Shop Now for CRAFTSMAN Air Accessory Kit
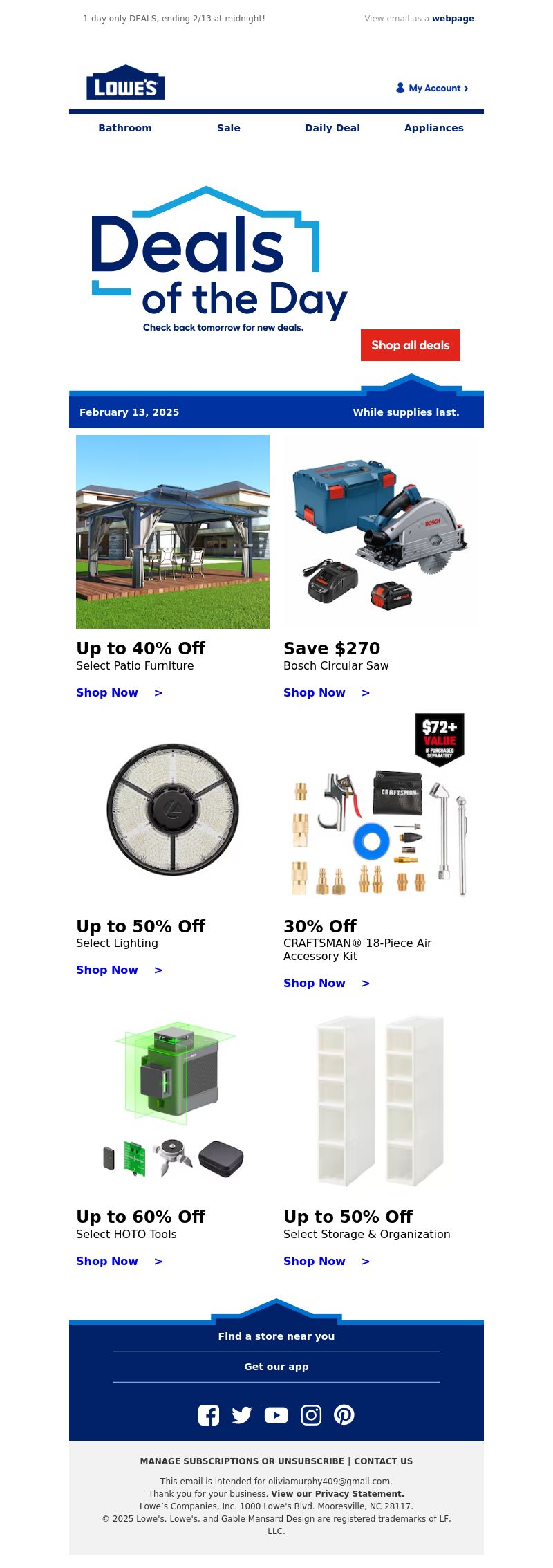Screen dimensions: 553x1568 tap(326, 983)
